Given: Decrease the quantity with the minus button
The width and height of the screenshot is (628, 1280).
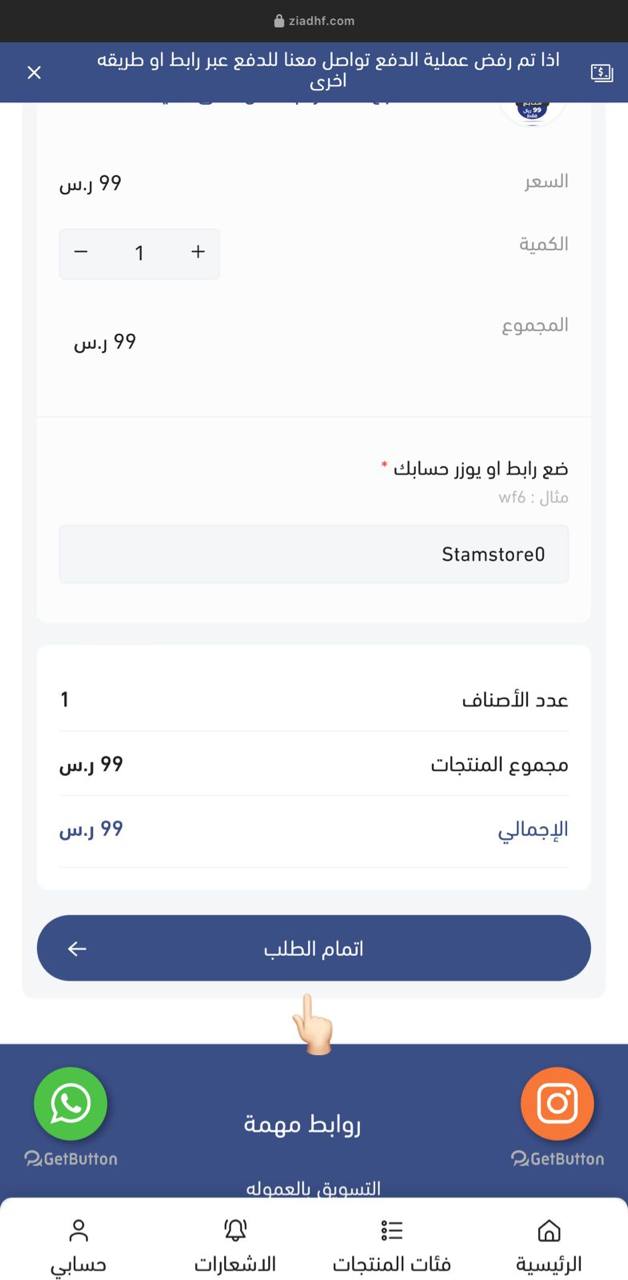Looking at the screenshot, I should coord(81,252).
